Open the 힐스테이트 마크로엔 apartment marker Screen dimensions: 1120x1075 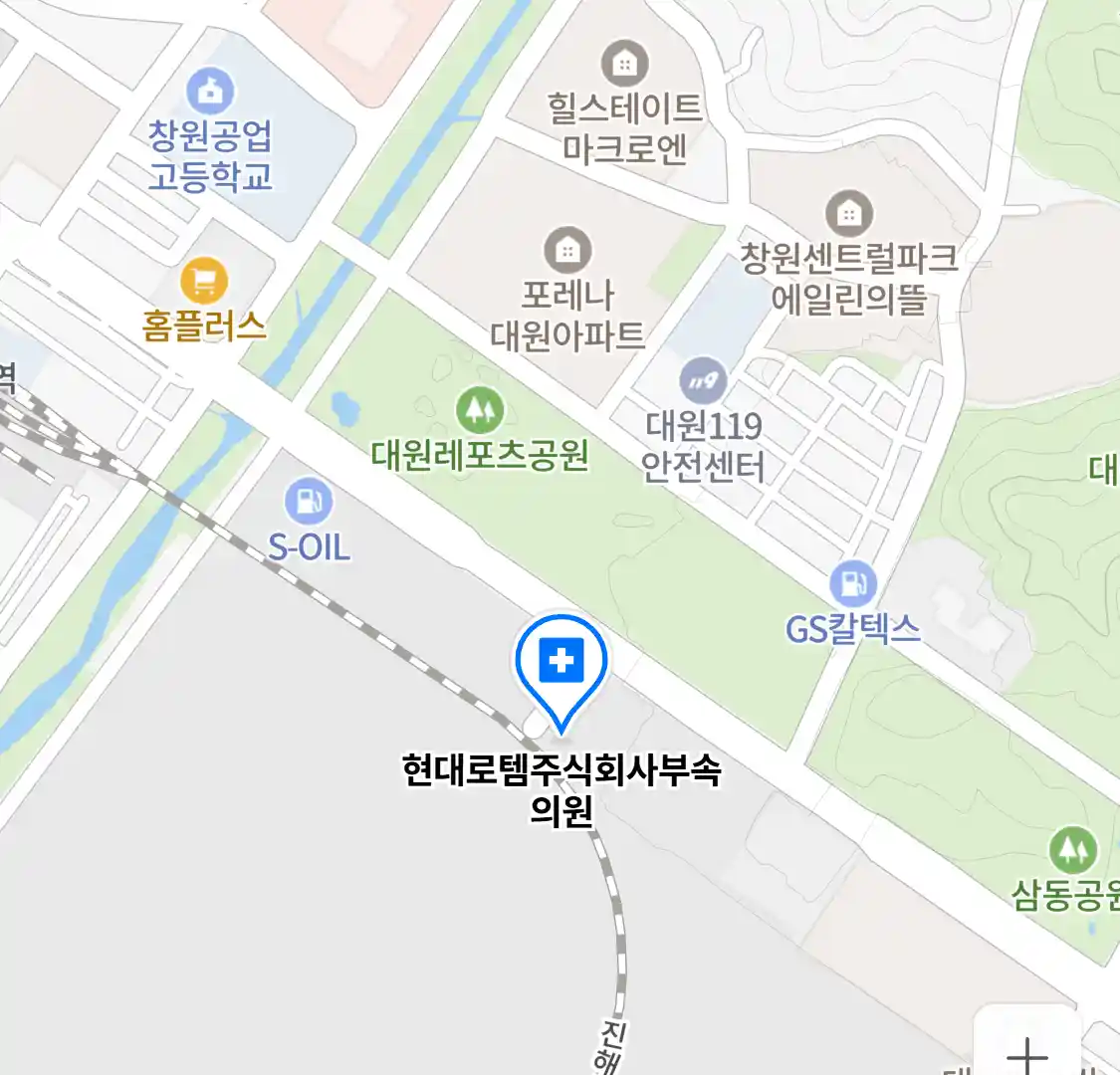625,64
